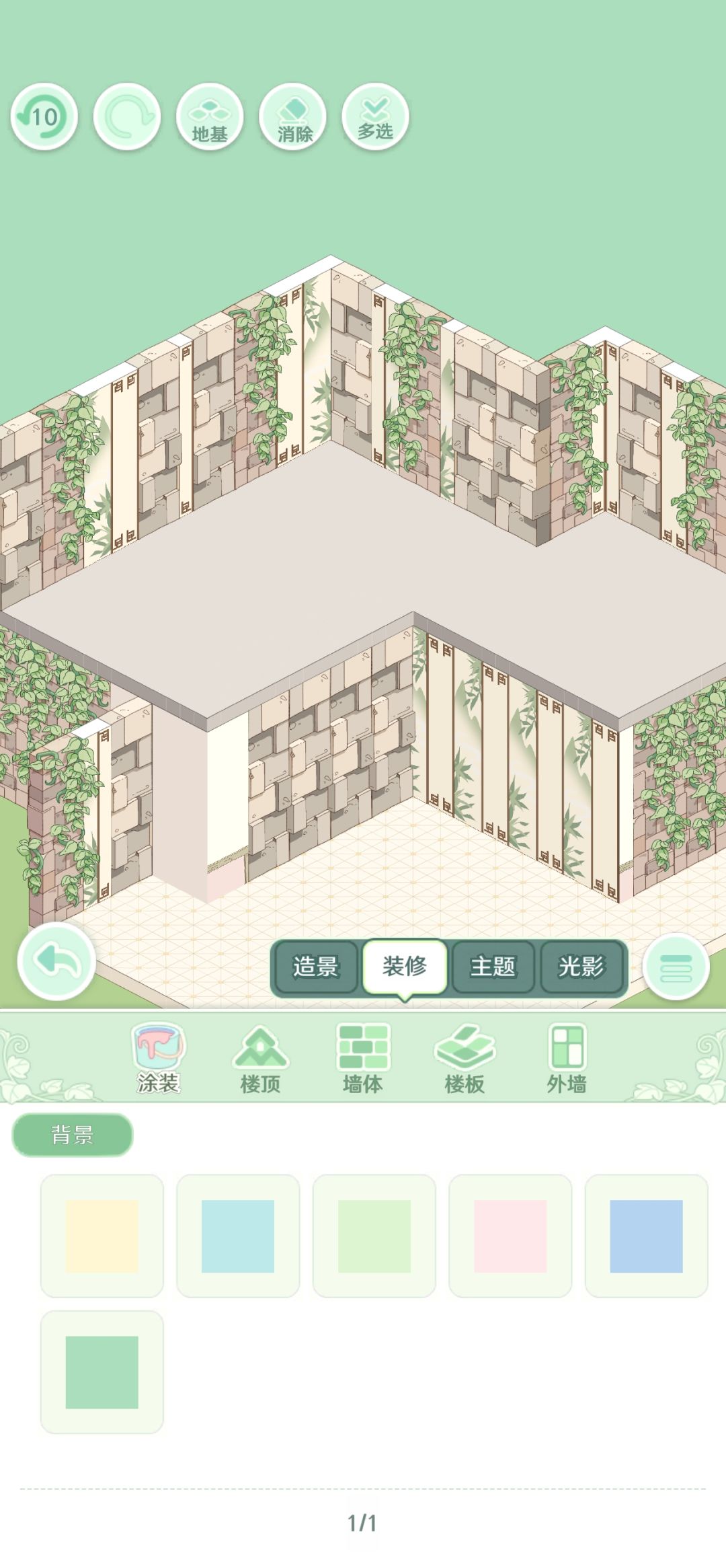726x1568 pixels.
Task: Select the 消除 eraser tool
Action: 293,117
